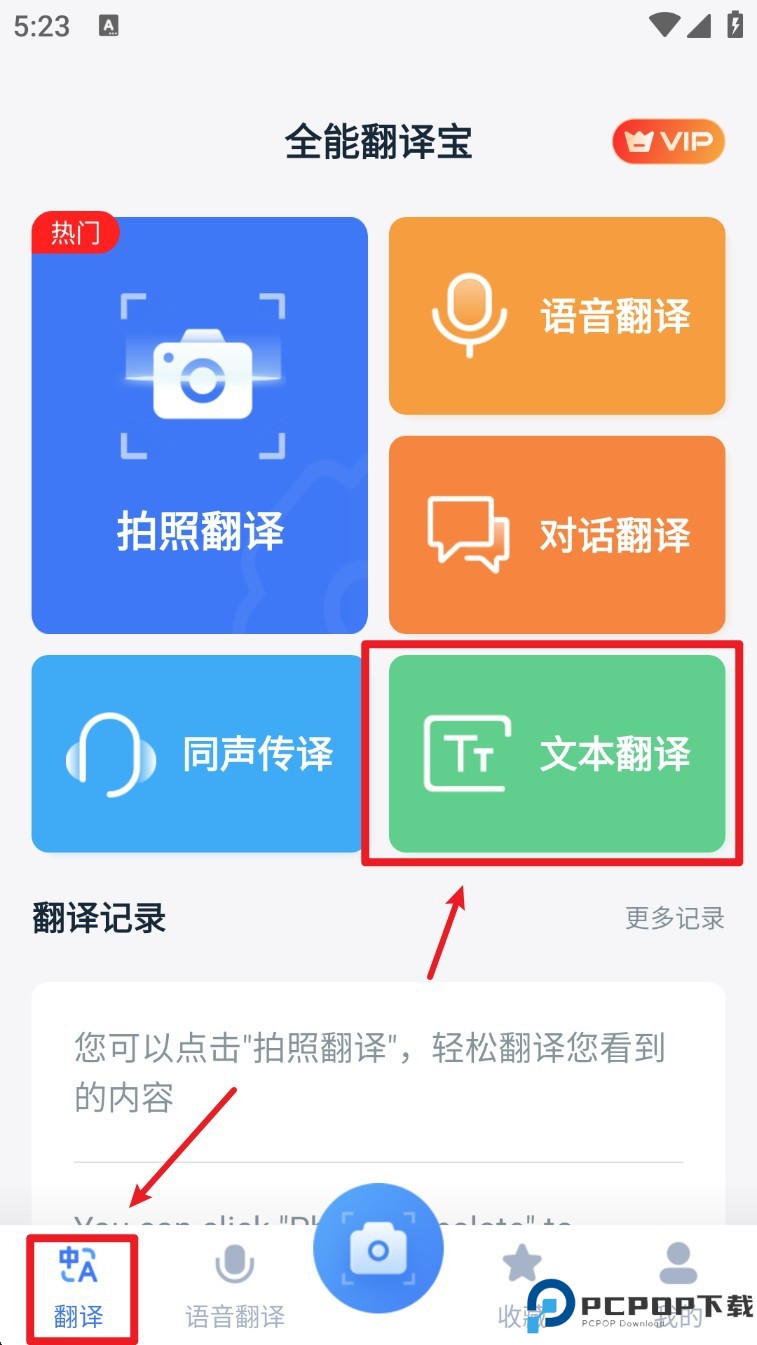The height and width of the screenshot is (1345, 757).
Task: Select the 翻译记录 history section header
Action: click(x=93, y=919)
